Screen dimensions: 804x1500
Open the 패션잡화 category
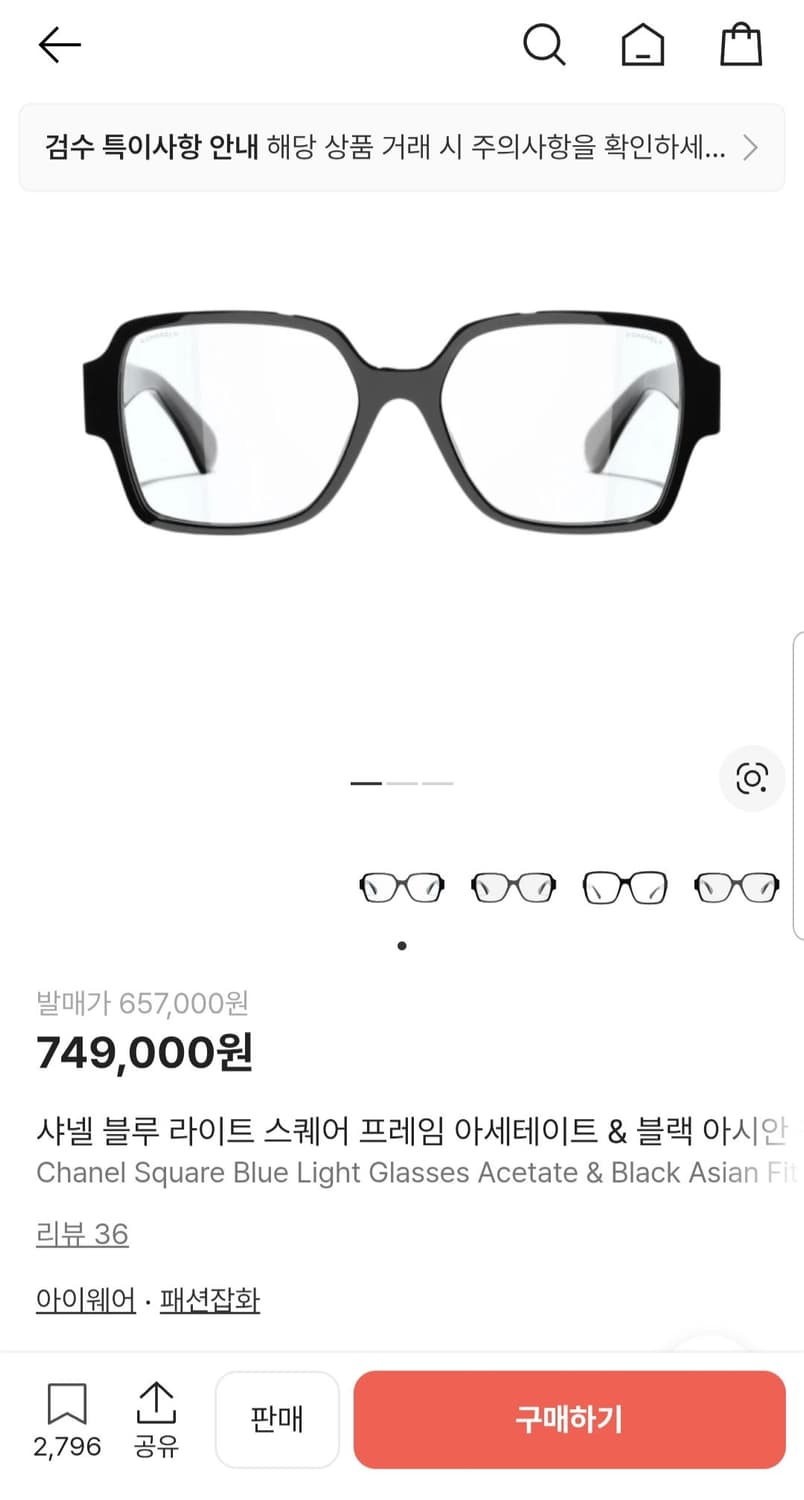point(209,1299)
